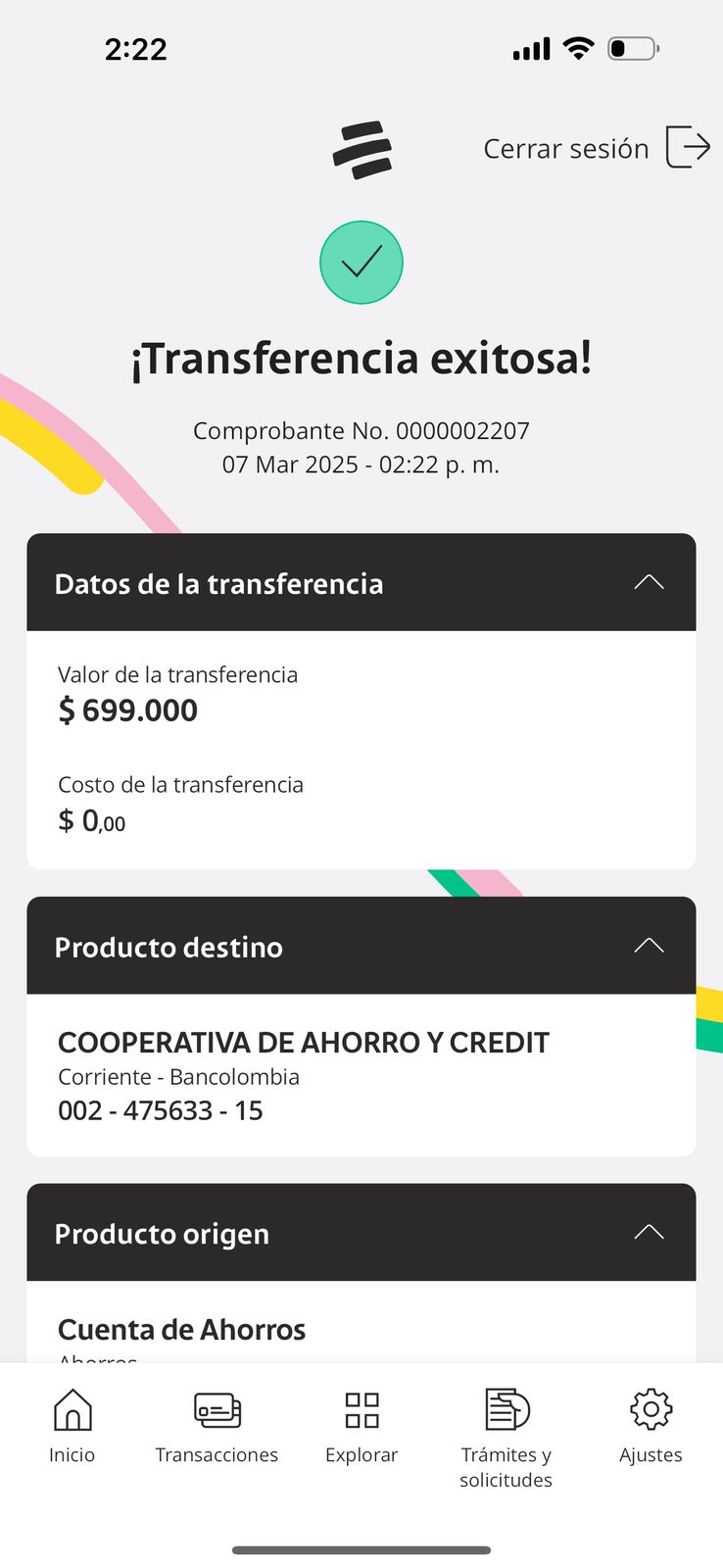Switch to the Transacciones tab
Viewport: 723px width, 1568px height.
217,1426
